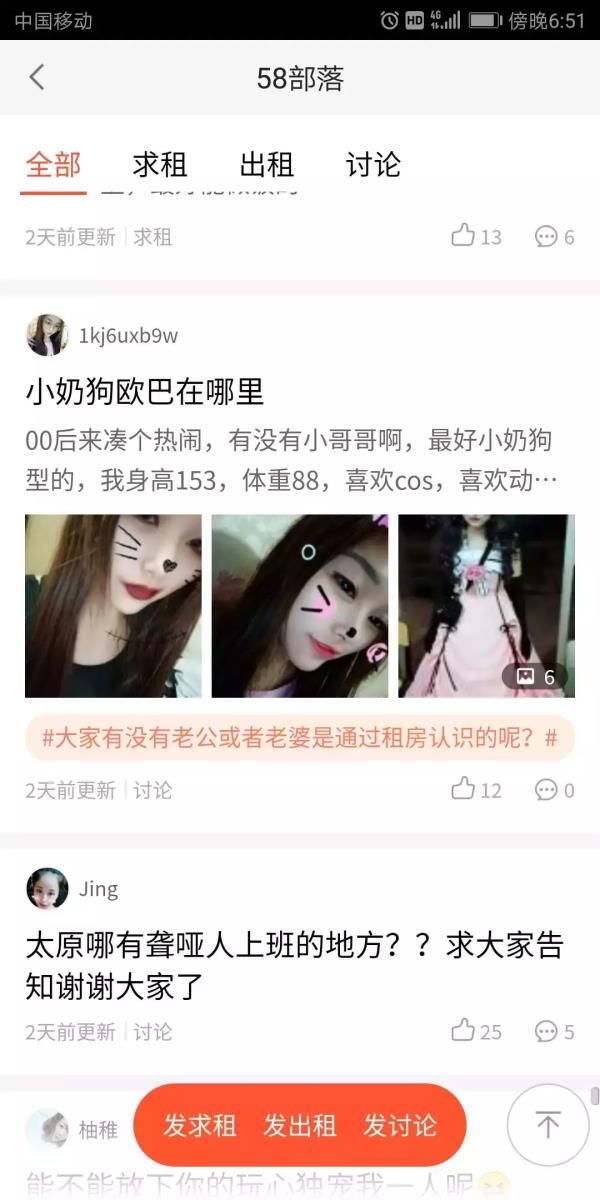The image size is (600, 1200).
Task: Like 1kj6uxb9w's post with 12 likes
Action: click(464, 790)
